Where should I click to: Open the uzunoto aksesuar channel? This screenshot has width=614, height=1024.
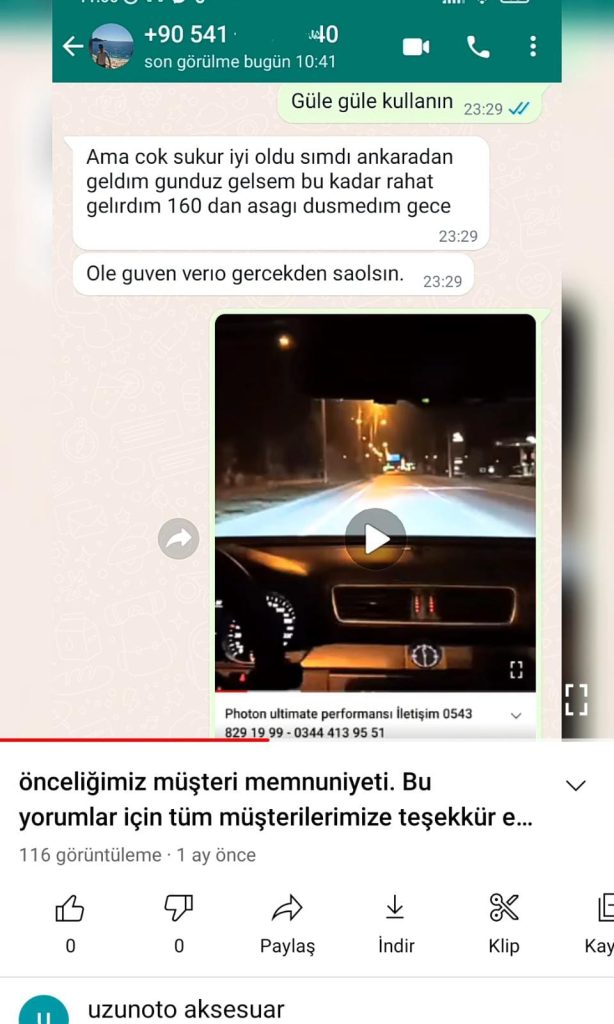pos(186,1010)
